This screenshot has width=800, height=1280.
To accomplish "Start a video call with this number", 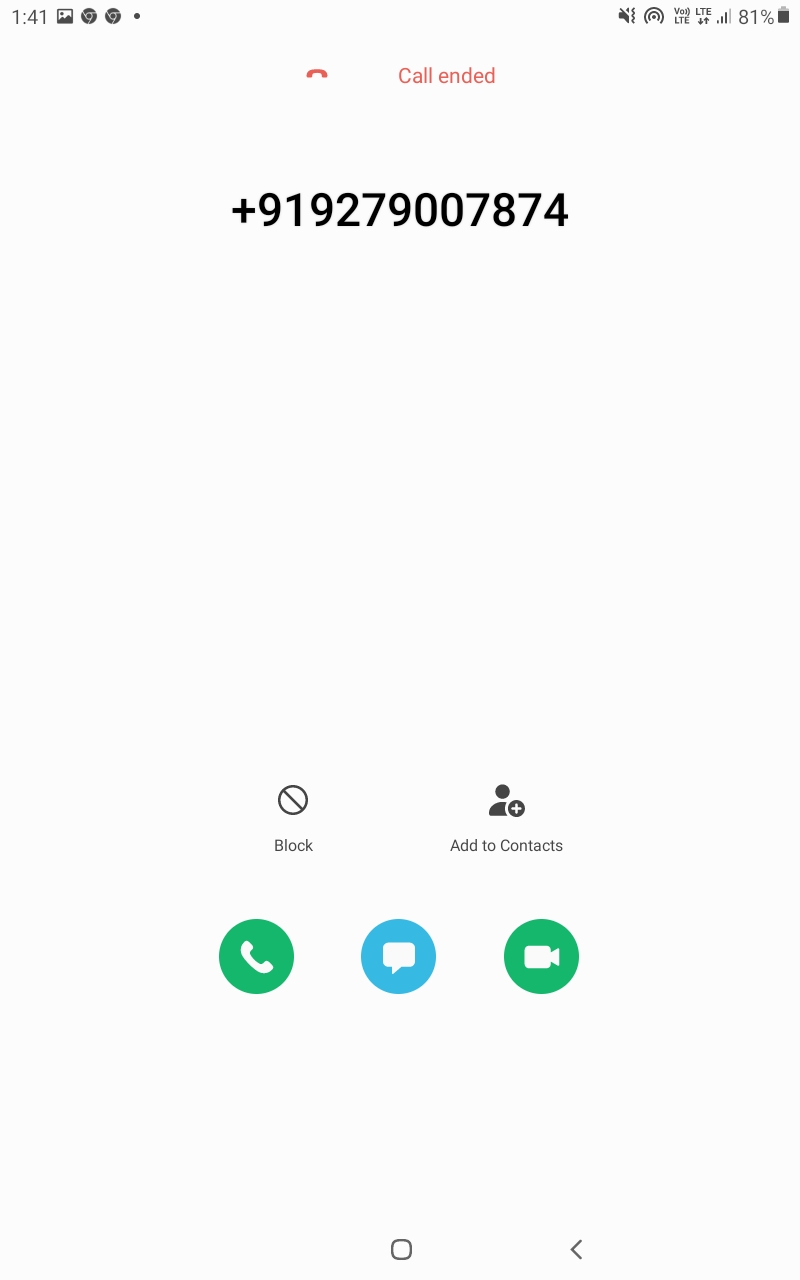I will pos(541,956).
